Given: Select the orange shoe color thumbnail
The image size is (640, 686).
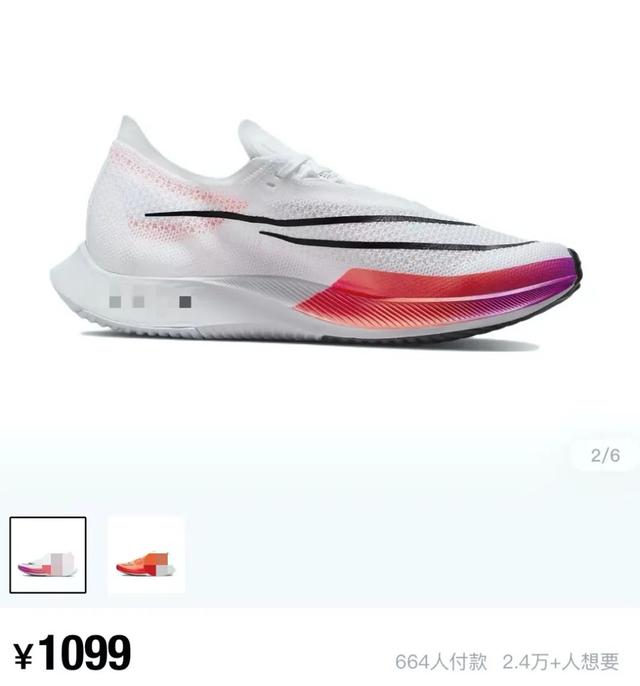Looking at the screenshot, I should click(x=146, y=555).
